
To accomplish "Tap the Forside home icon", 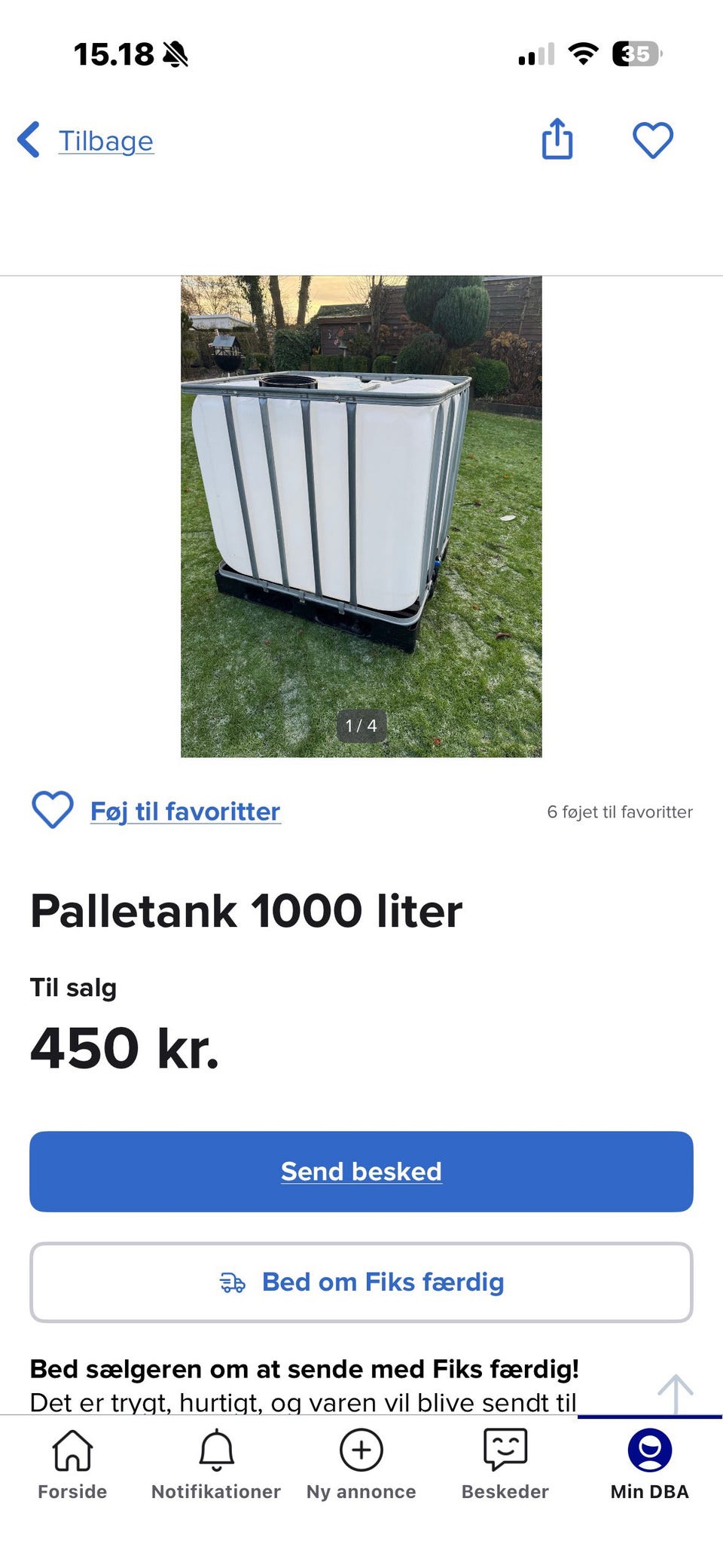I will [72, 1450].
